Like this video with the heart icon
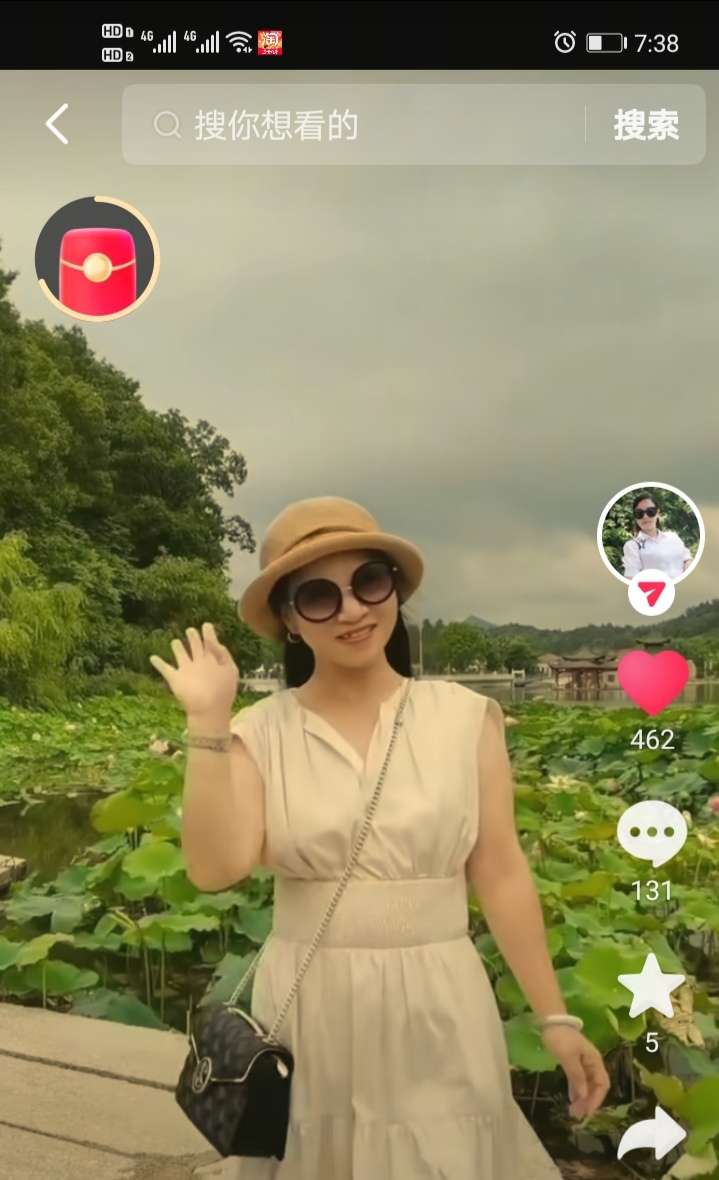This screenshot has height=1180, width=719. [653, 682]
